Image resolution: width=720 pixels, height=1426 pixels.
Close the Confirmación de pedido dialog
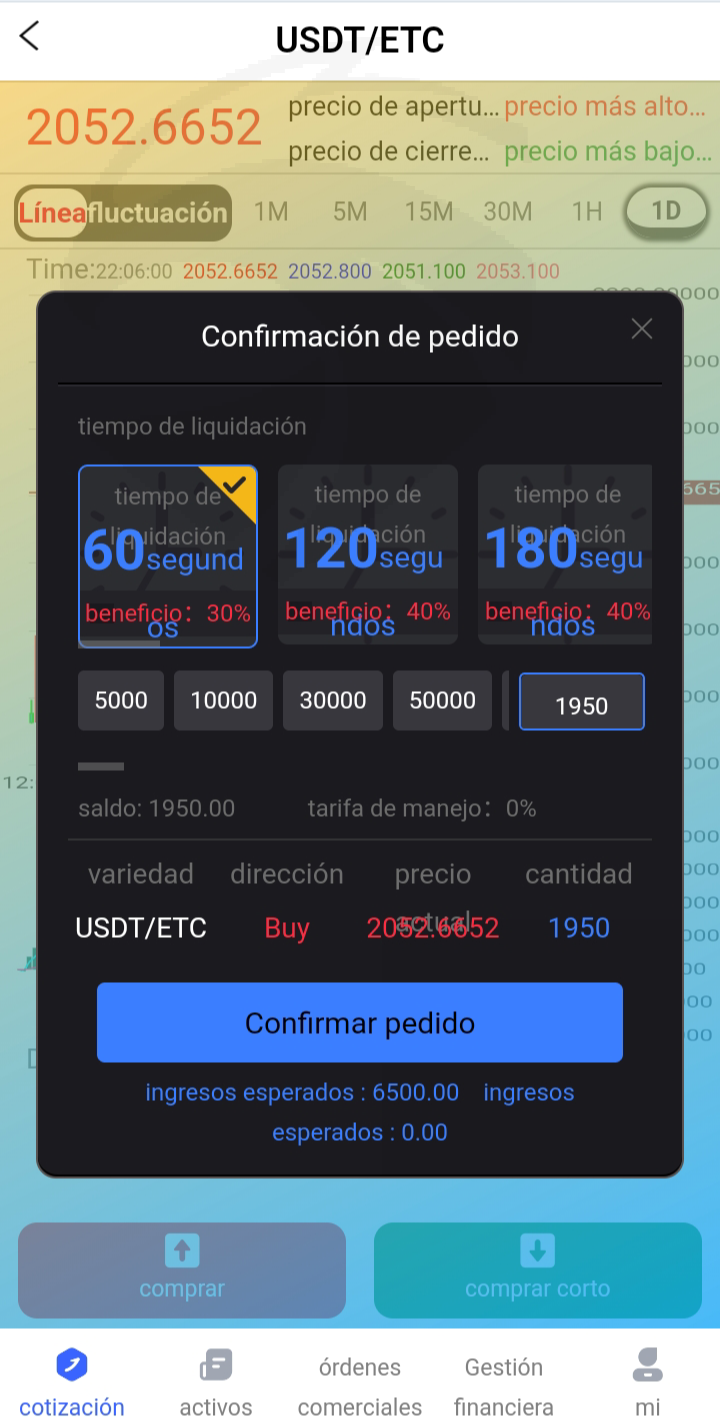(x=642, y=329)
